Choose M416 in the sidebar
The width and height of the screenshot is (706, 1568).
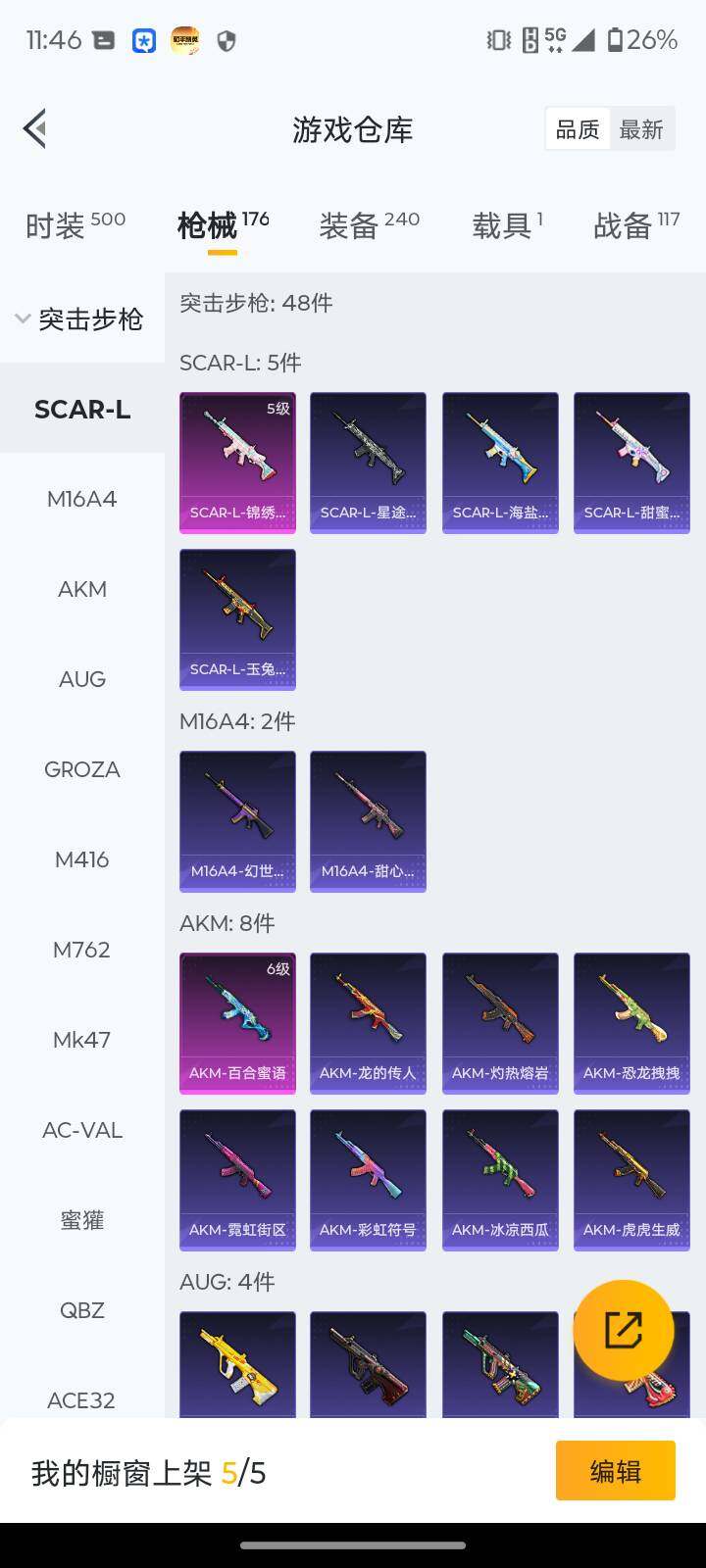tap(82, 859)
